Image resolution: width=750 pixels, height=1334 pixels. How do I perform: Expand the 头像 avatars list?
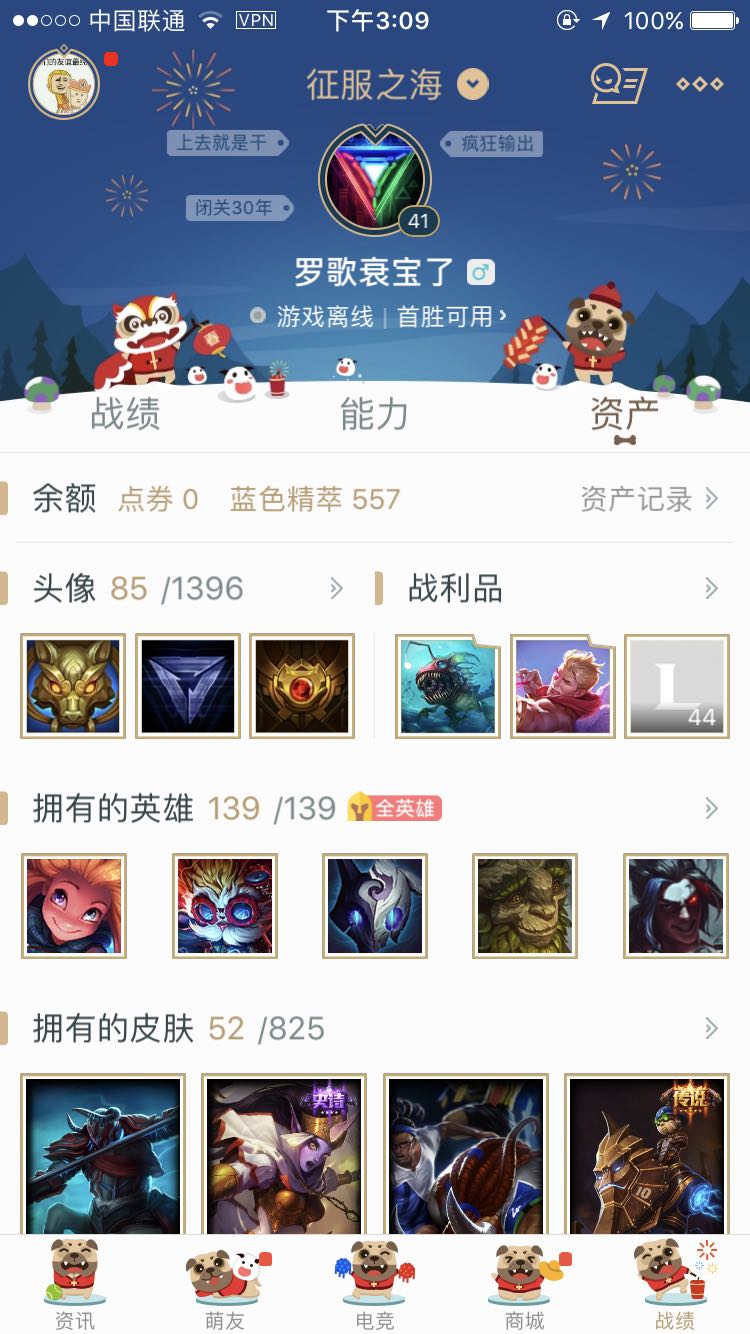pyautogui.click(x=337, y=589)
